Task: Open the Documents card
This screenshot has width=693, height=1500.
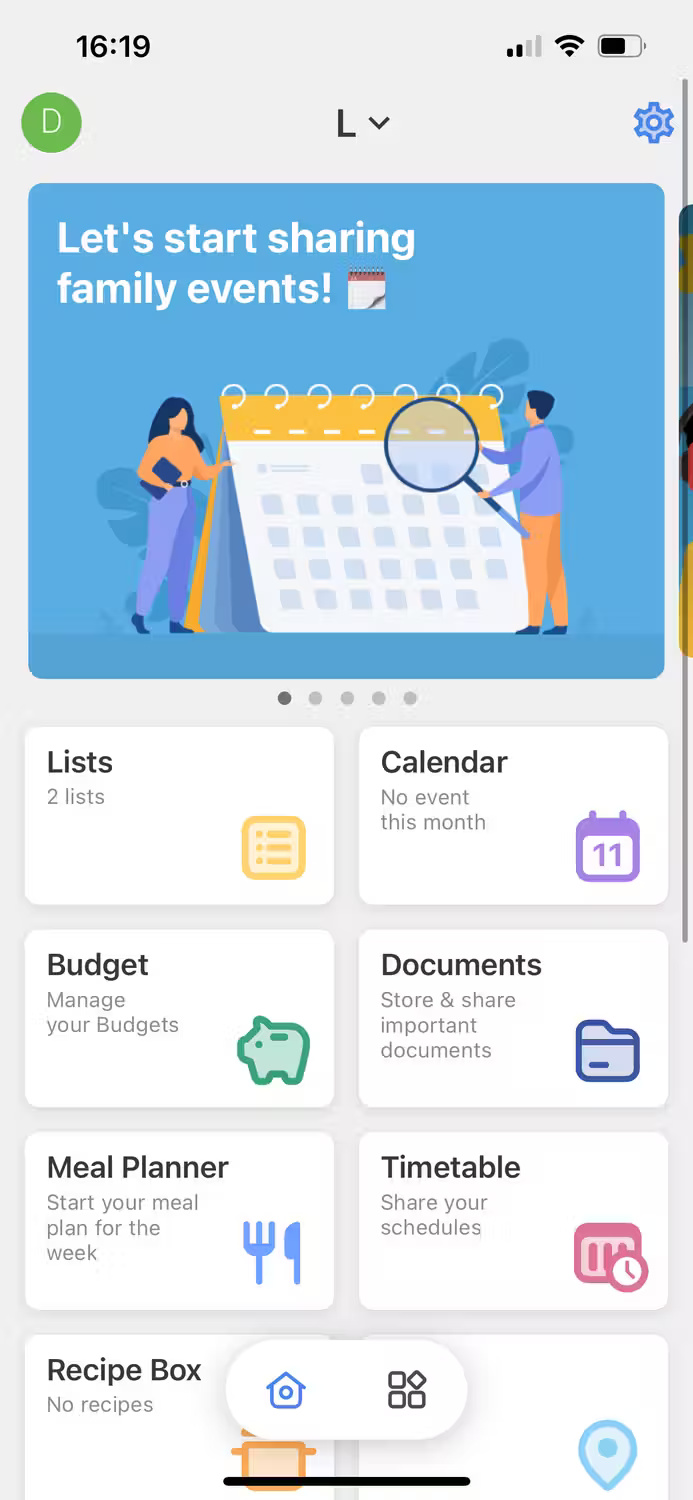Action: [513, 1018]
